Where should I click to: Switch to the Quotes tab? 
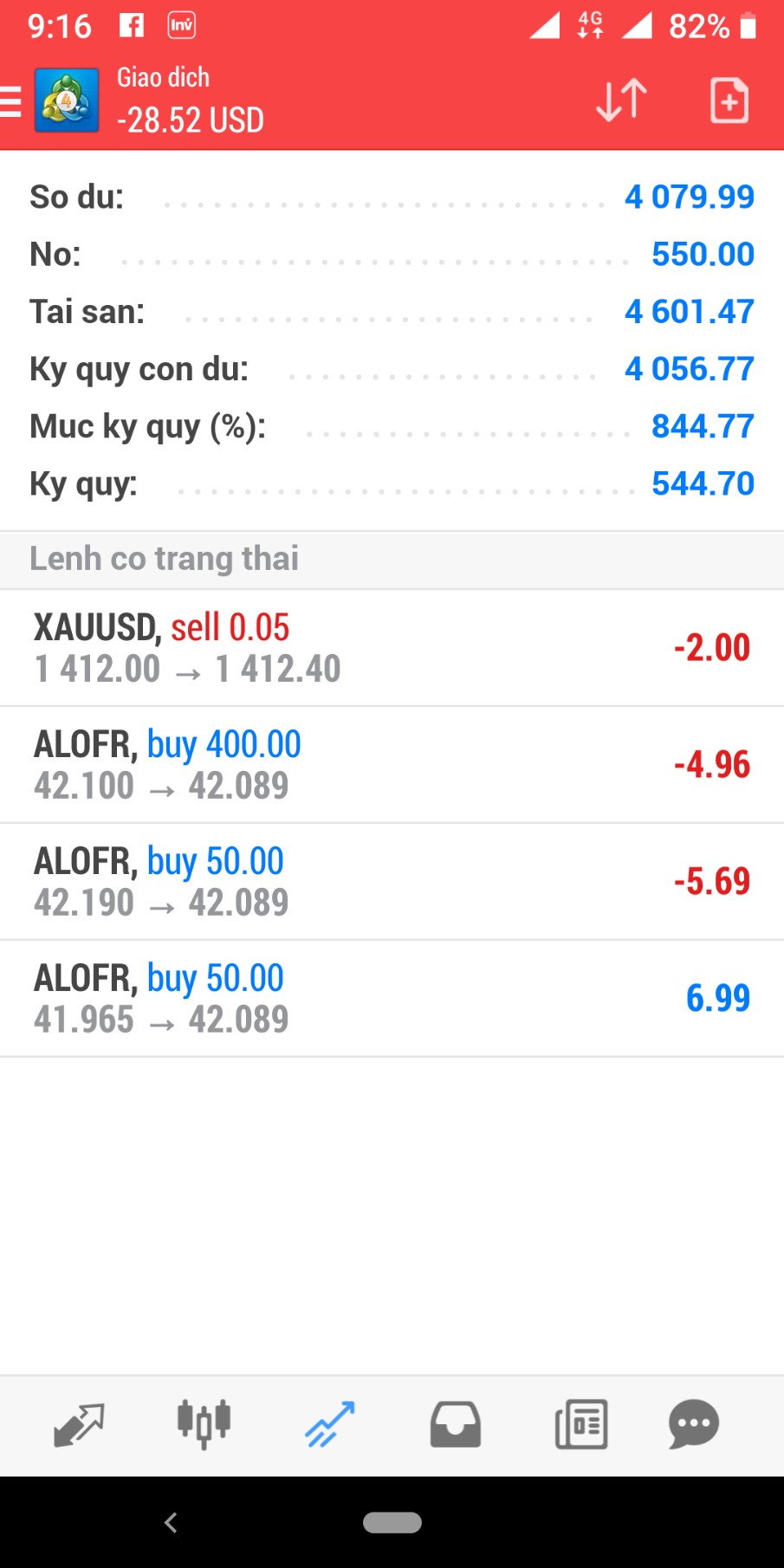79,1425
